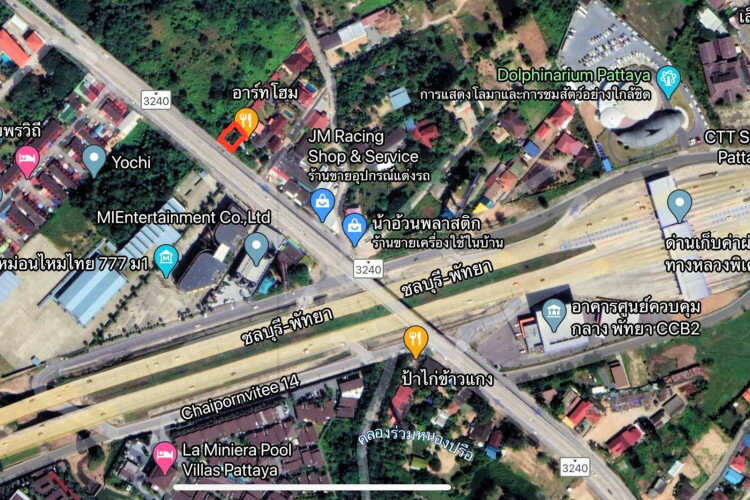This screenshot has height=500, width=750.
Task: Open La Miniera Pool Villas Pattaya pin
Action: pos(165,457)
